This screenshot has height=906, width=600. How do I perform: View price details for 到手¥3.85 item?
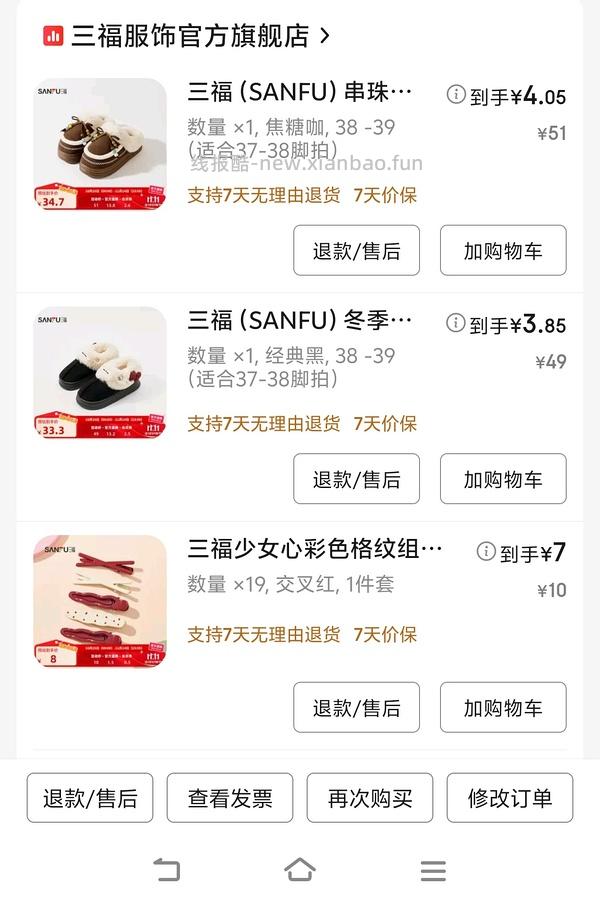point(456,323)
